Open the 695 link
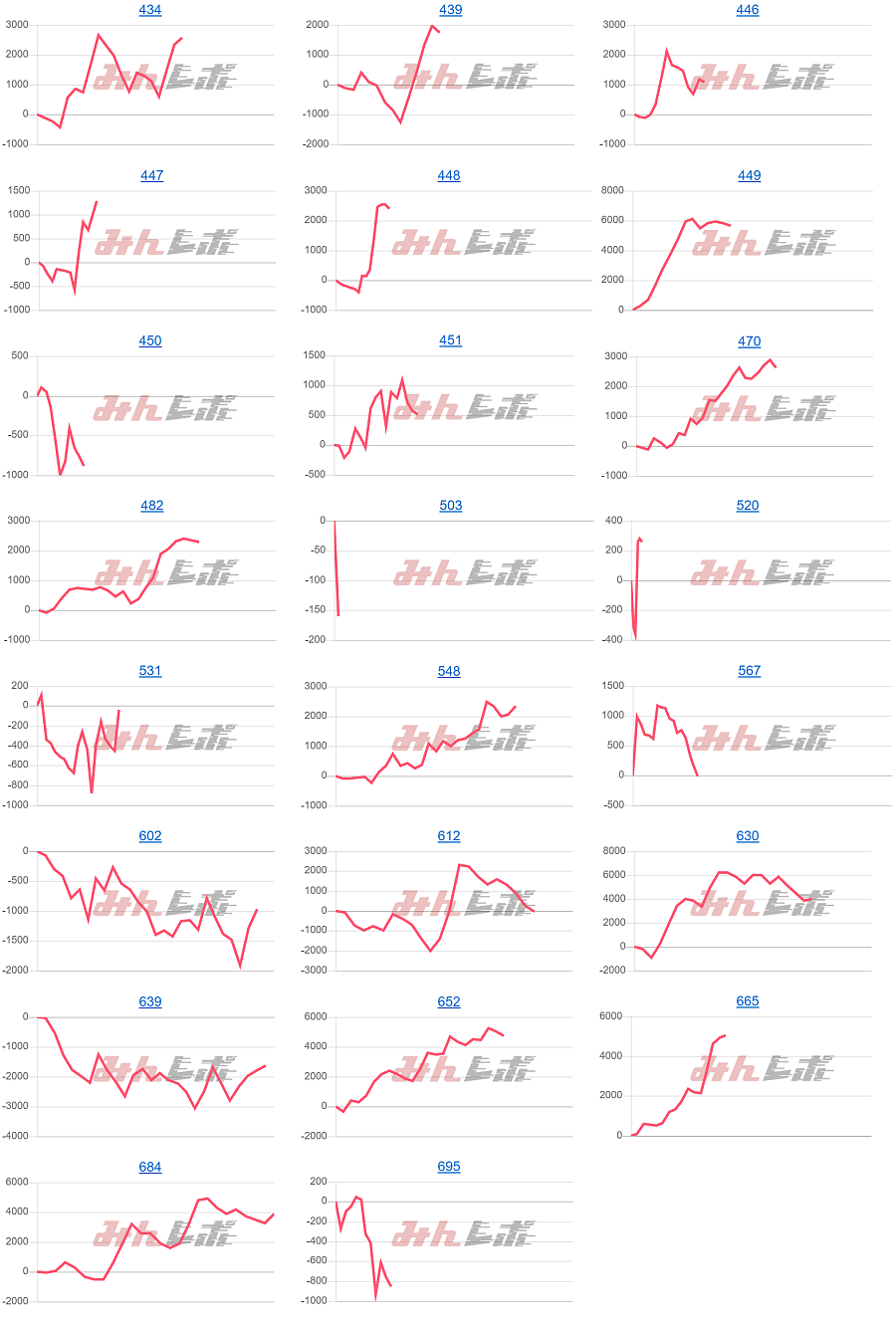896x1322 pixels. click(x=449, y=1167)
